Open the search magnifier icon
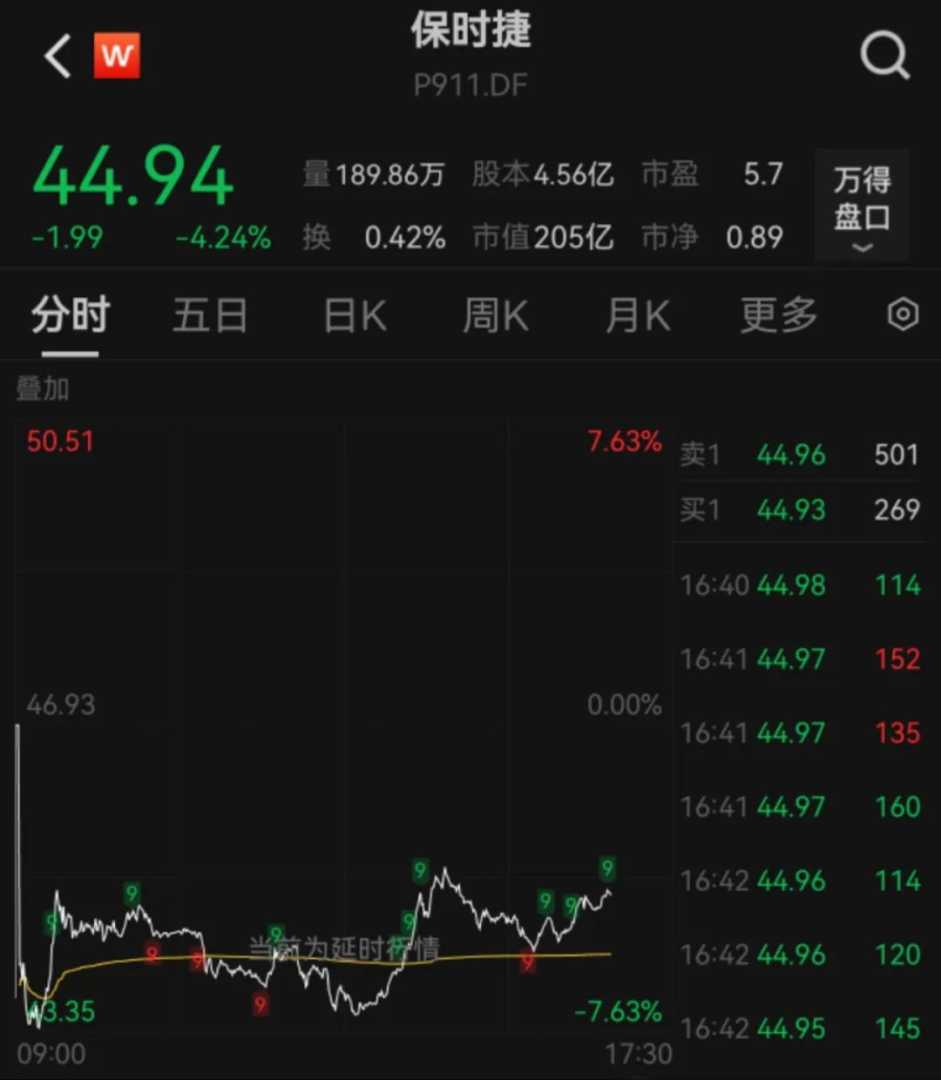 click(x=885, y=56)
